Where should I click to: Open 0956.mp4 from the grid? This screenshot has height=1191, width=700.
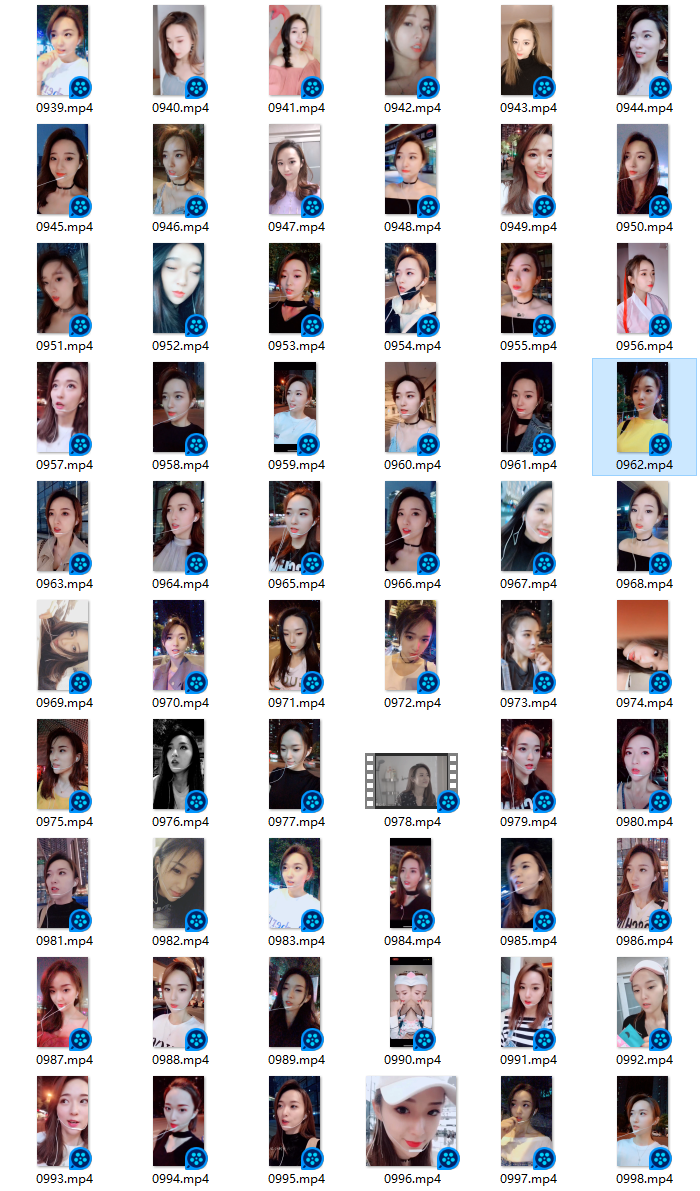643,289
